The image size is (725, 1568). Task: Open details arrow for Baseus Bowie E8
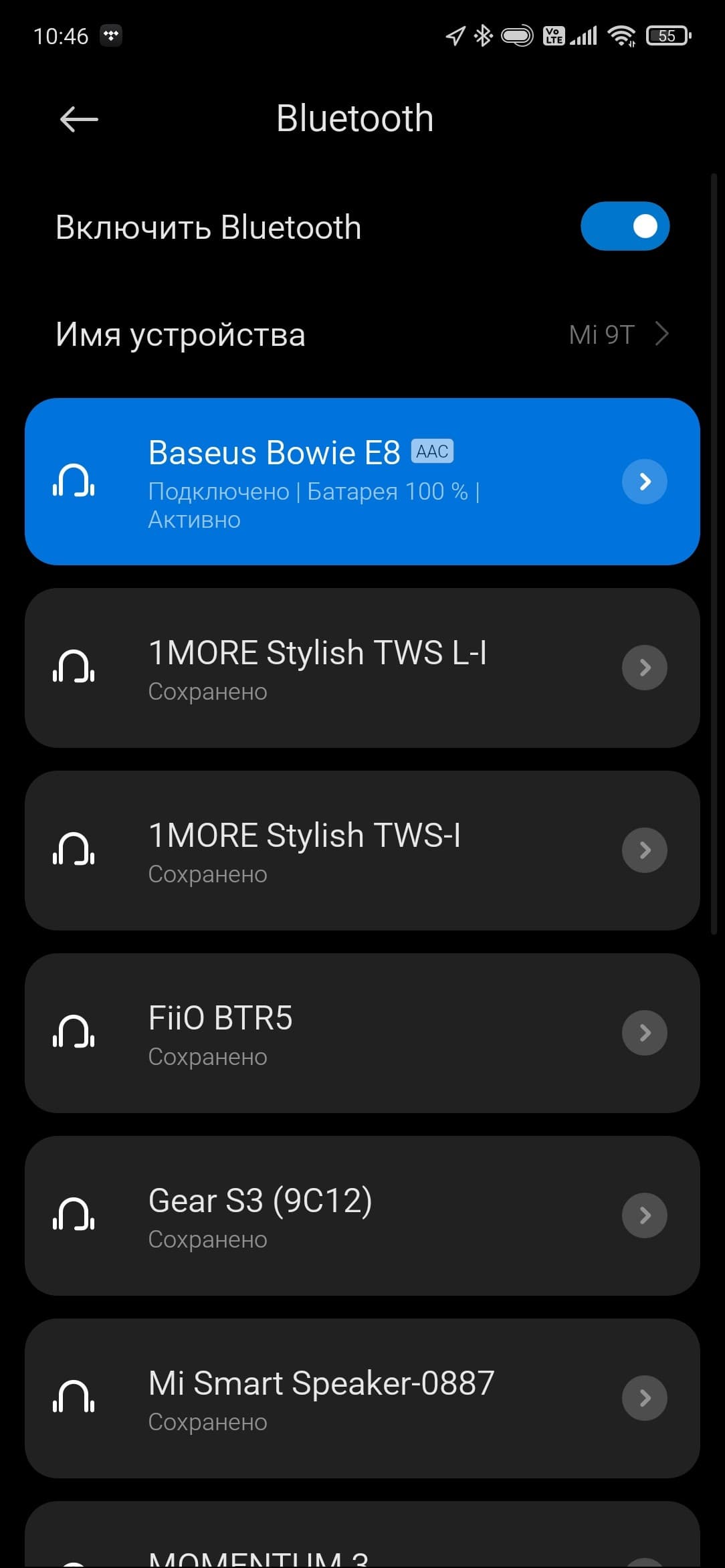(x=645, y=482)
